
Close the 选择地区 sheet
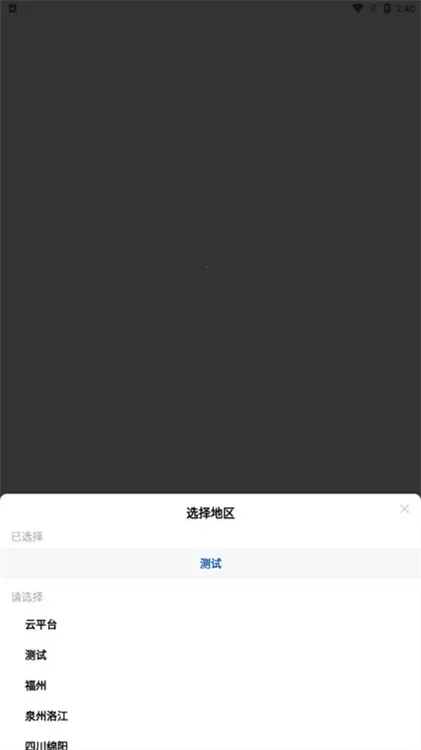405,509
